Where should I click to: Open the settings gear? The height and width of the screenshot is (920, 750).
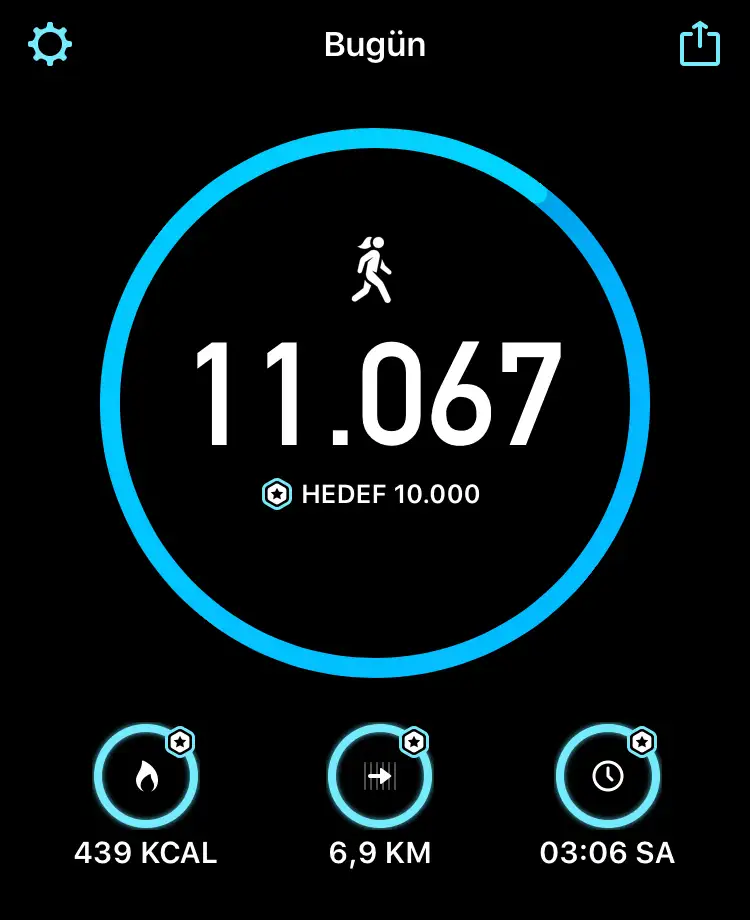point(50,45)
